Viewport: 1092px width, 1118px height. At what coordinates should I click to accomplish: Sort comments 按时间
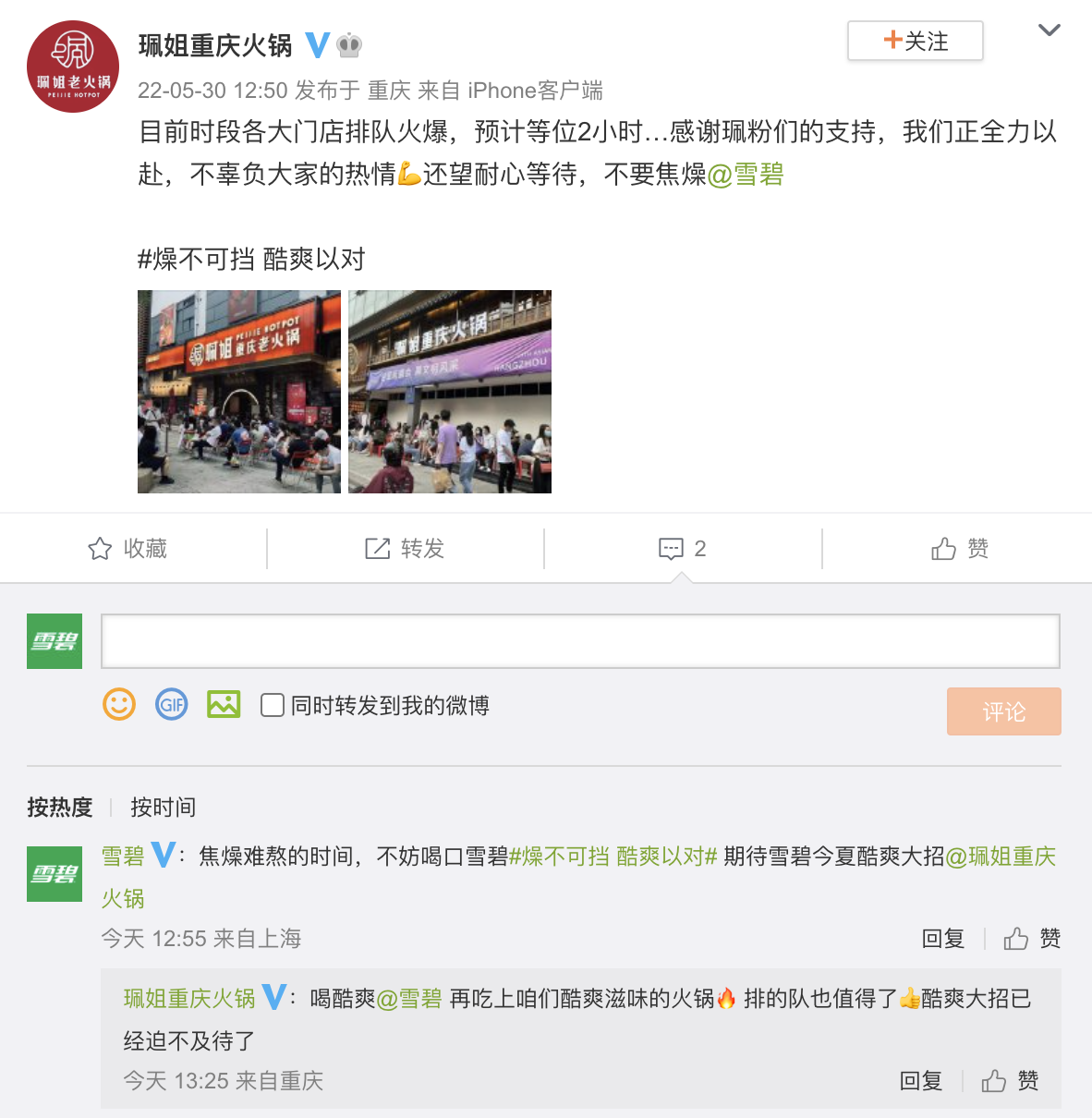pyautogui.click(x=163, y=808)
